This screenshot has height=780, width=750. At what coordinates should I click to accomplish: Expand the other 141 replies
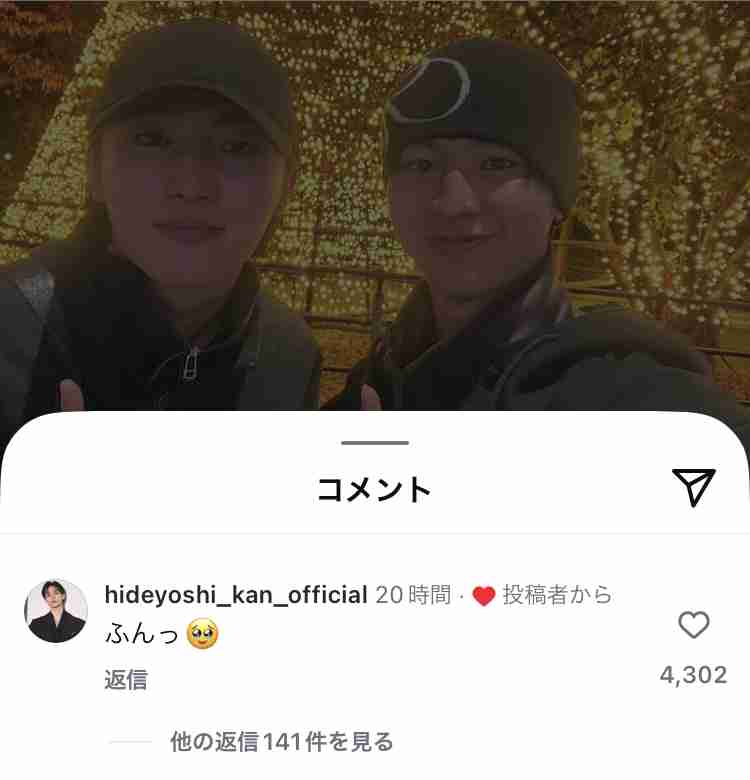281,742
